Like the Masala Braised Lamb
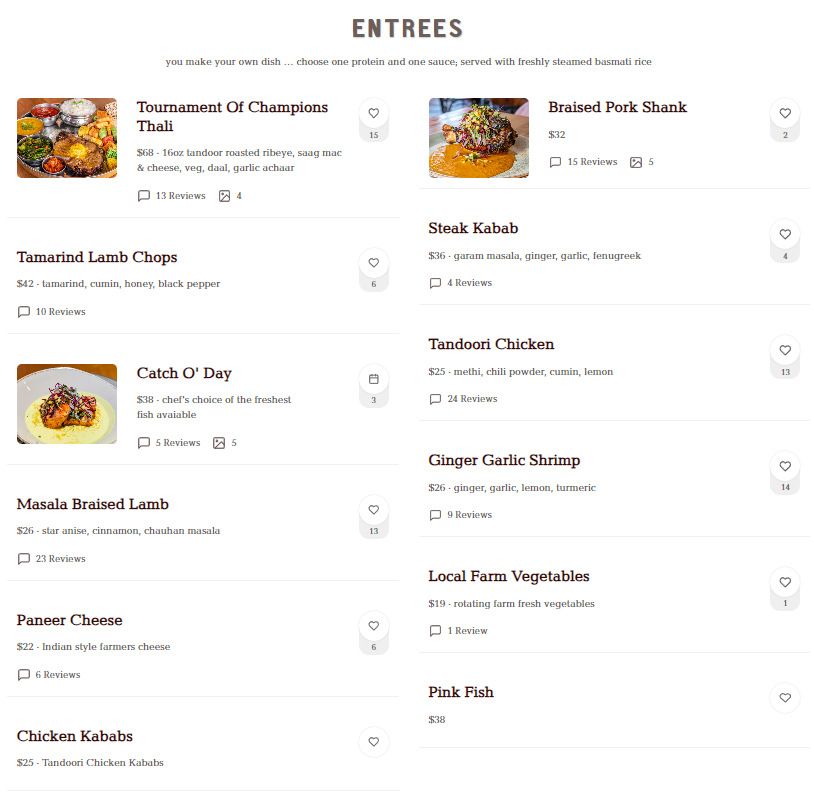This screenshot has height=793, width=814. coord(373,510)
